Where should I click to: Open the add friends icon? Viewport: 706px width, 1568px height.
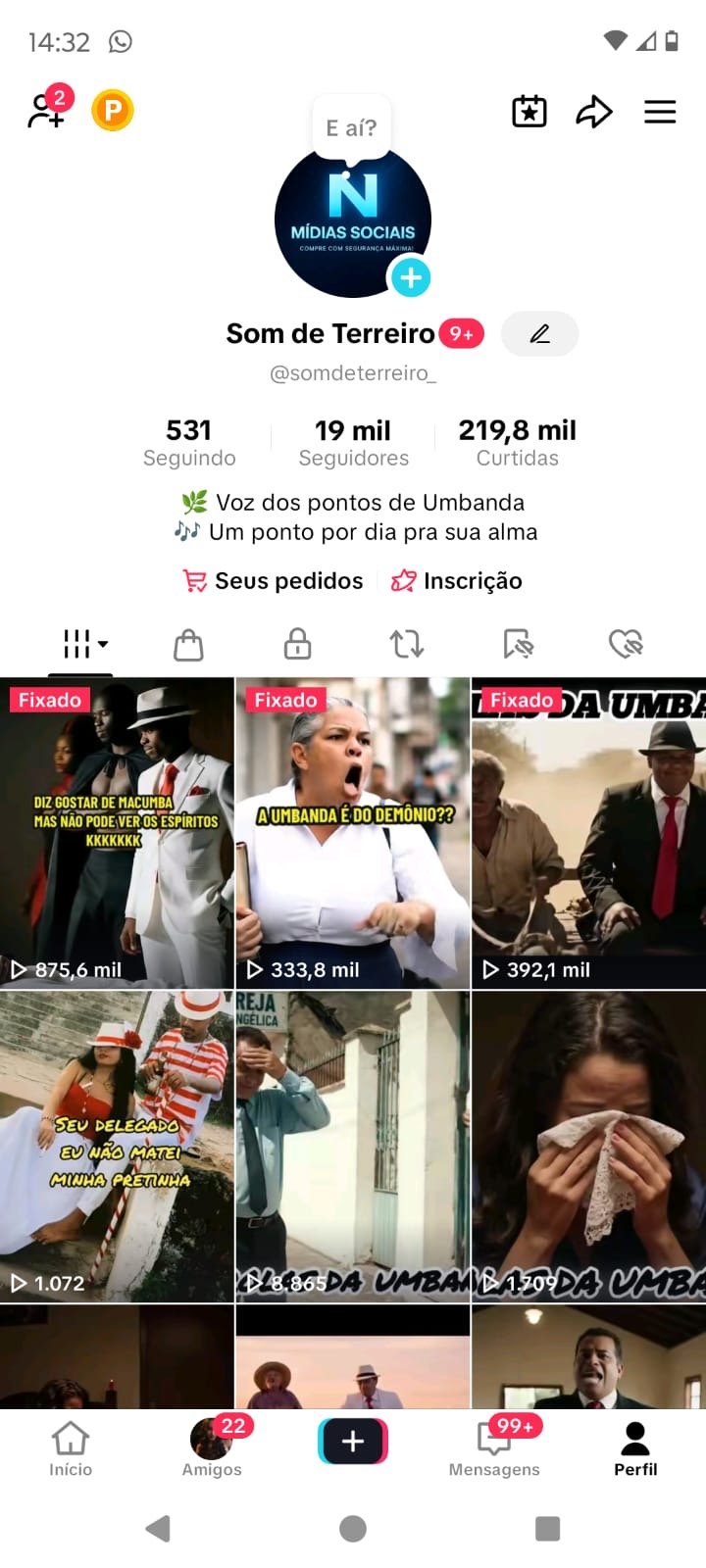46,110
